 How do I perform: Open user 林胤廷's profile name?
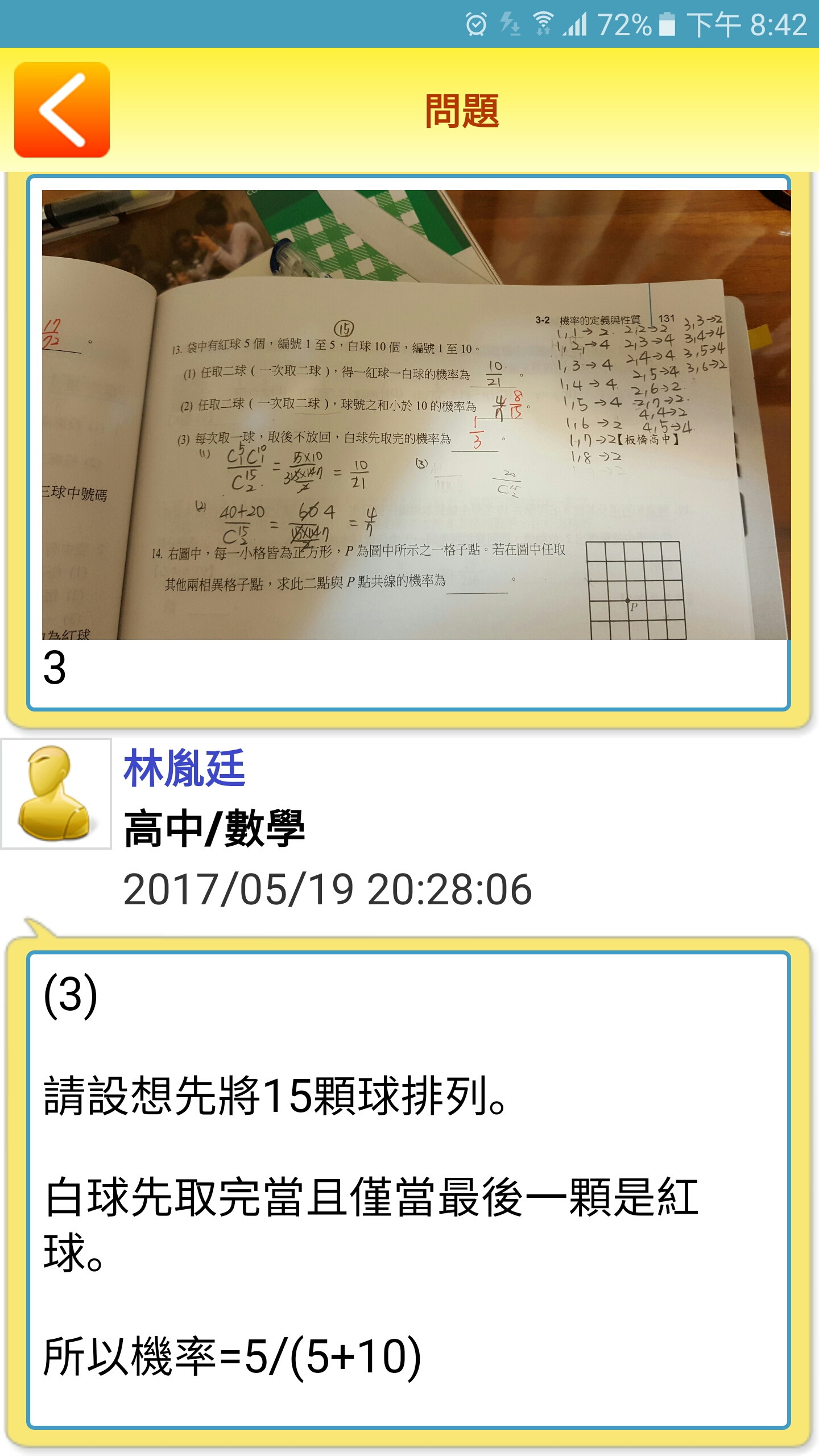click(184, 768)
